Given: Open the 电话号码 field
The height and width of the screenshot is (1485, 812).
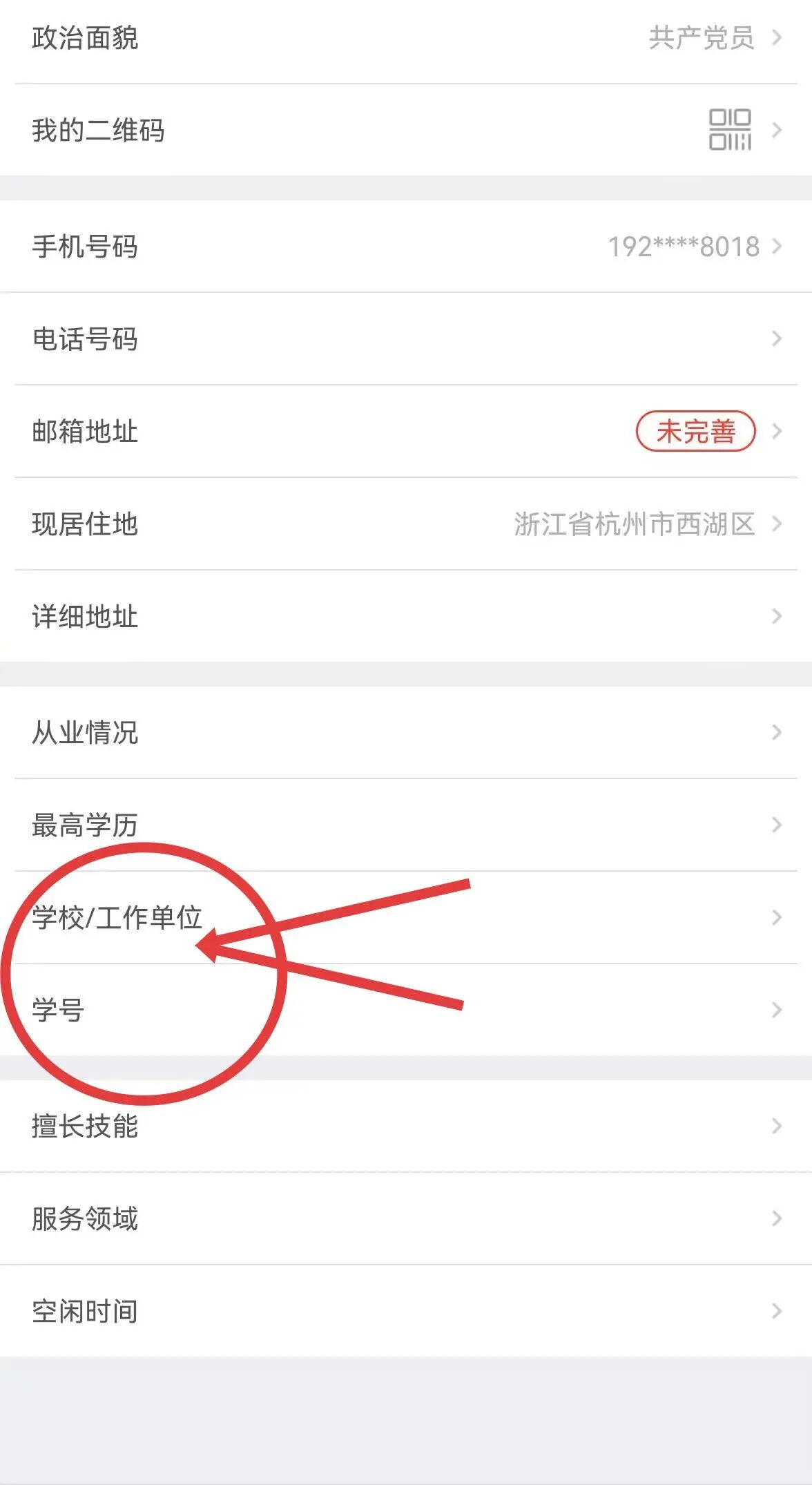Looking at the screenshot, I should pyautogui.click(x=406, y=338).
